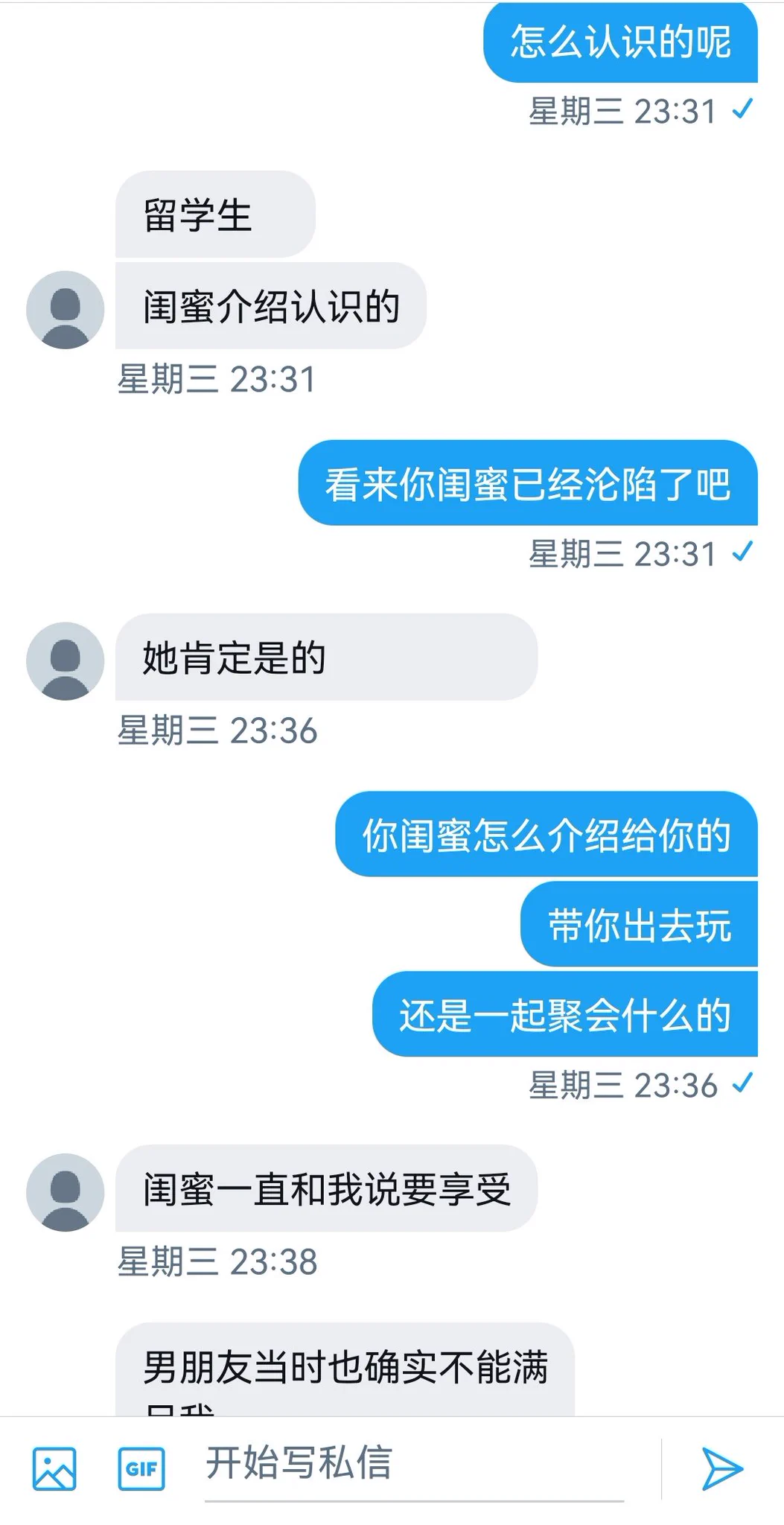Open sender's avatar beside 她肯定是的
784x1525 pixels.
point(66,661)
